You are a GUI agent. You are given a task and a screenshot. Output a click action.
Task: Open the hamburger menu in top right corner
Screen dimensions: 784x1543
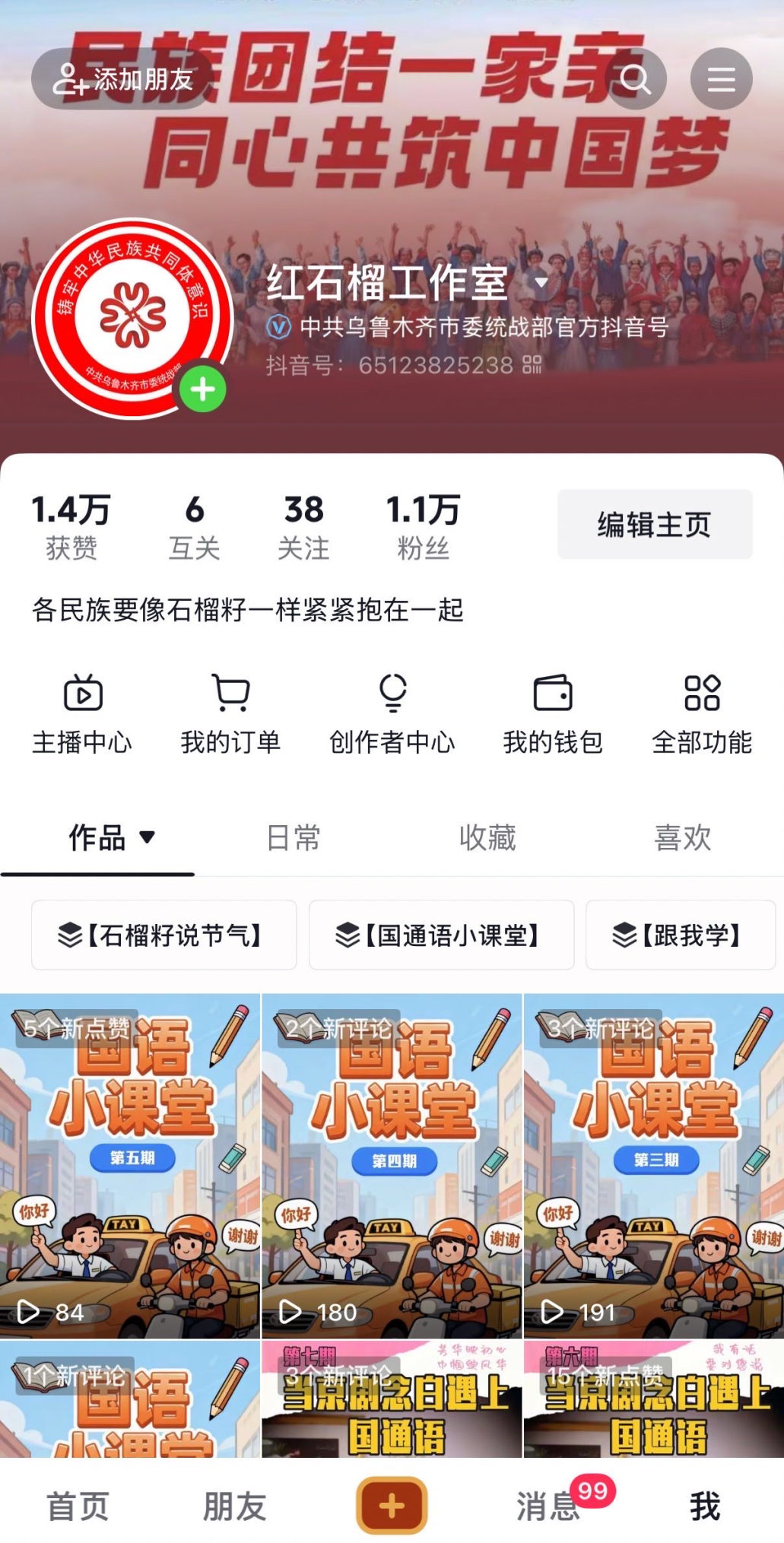pos(721,78)
